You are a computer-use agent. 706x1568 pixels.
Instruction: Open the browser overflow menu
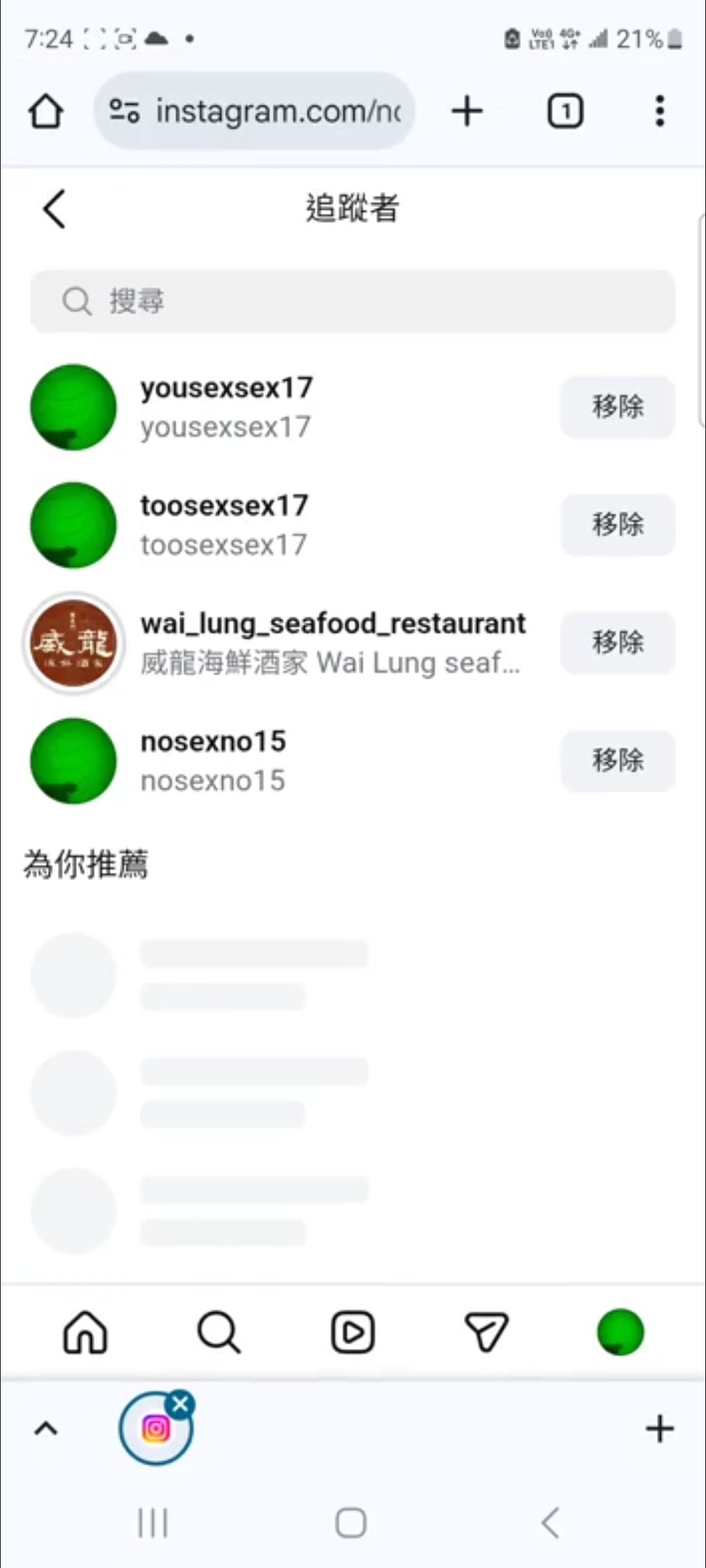click(660, 111)
